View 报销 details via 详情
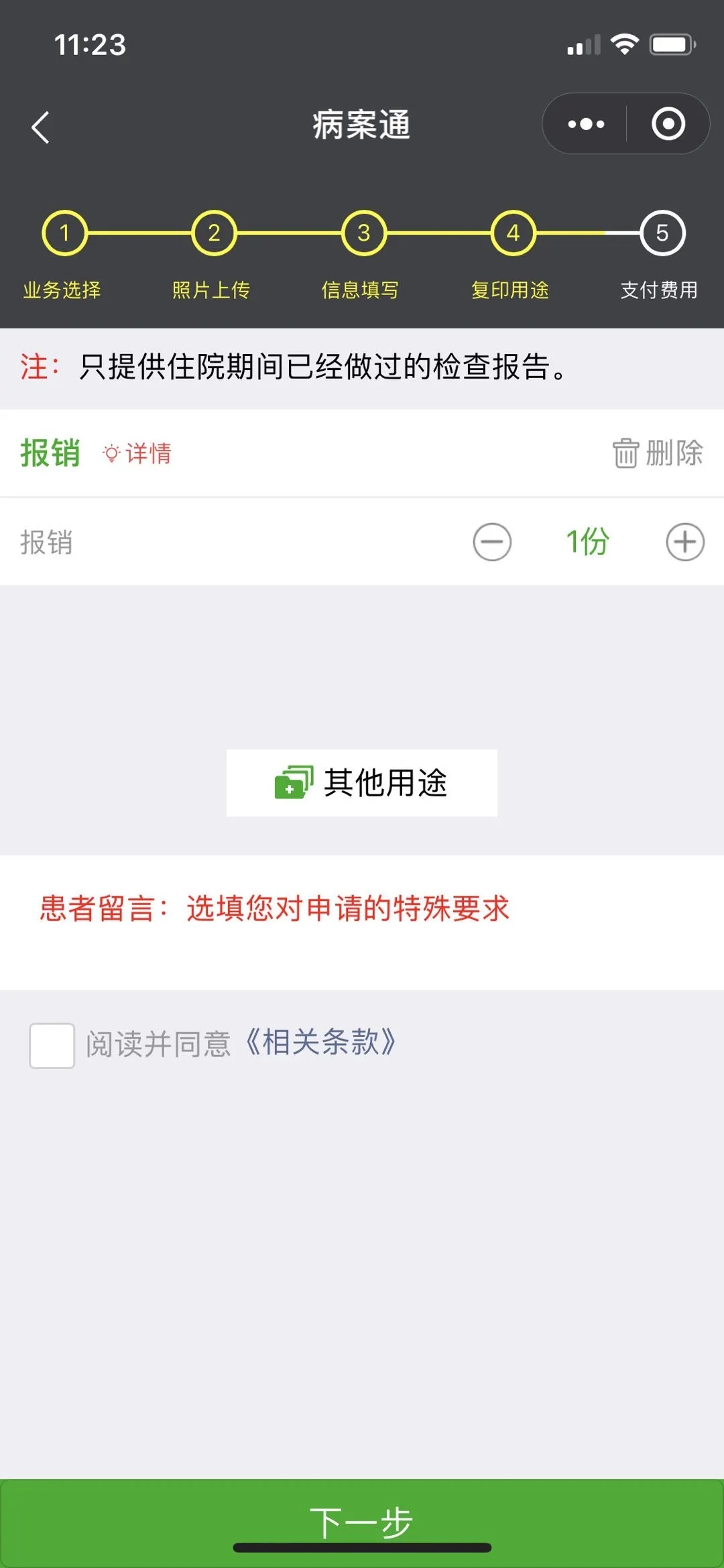The height and width of the screenshot is (1568, 724). click(x=137, y=454)
